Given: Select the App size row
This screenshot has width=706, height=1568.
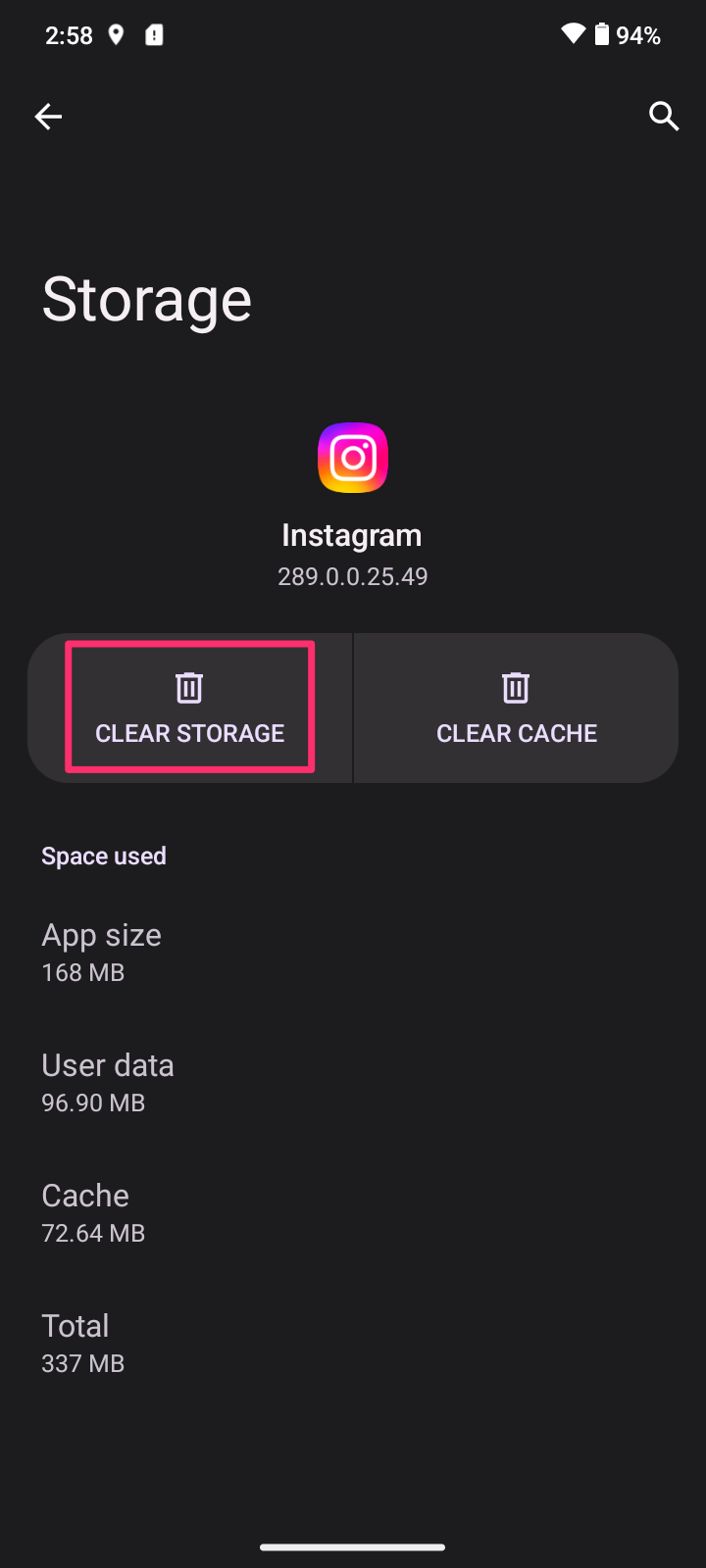Looking at the screenshot, I should pos(101,949).
